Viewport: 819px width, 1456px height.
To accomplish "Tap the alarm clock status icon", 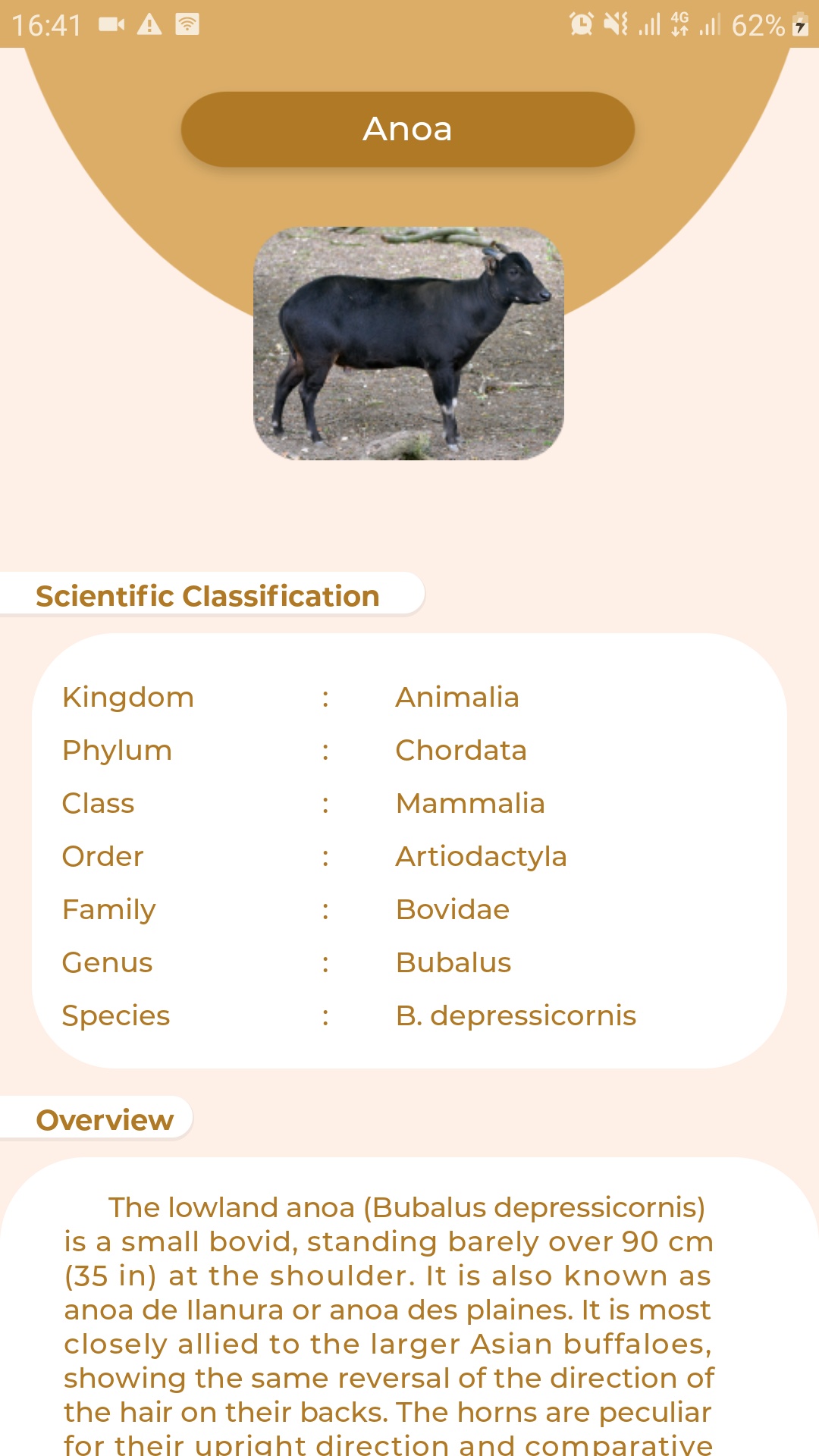I will [x=579, y=24].
